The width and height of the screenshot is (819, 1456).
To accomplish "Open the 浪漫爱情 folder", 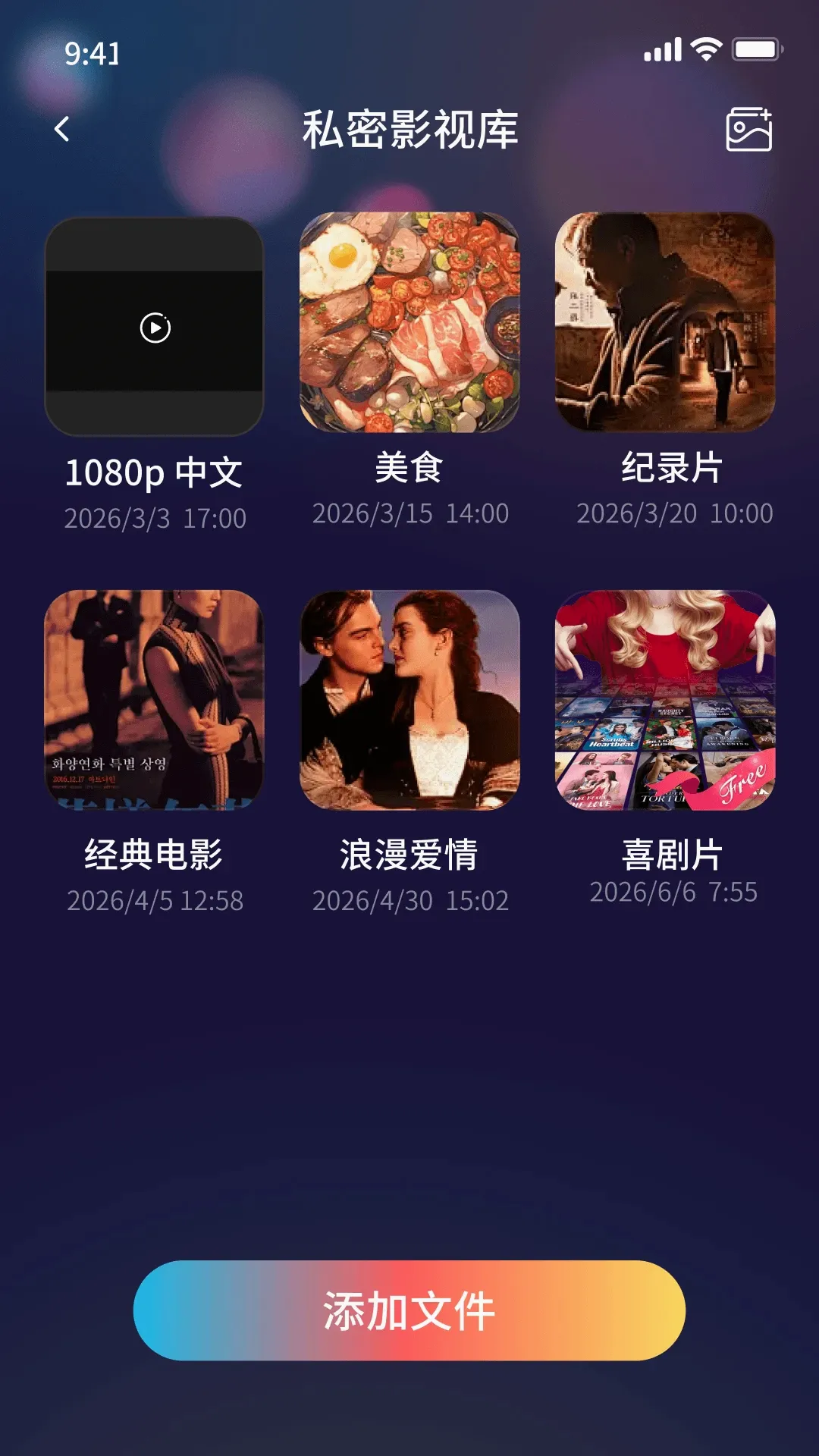I will [x=409, y=700].
